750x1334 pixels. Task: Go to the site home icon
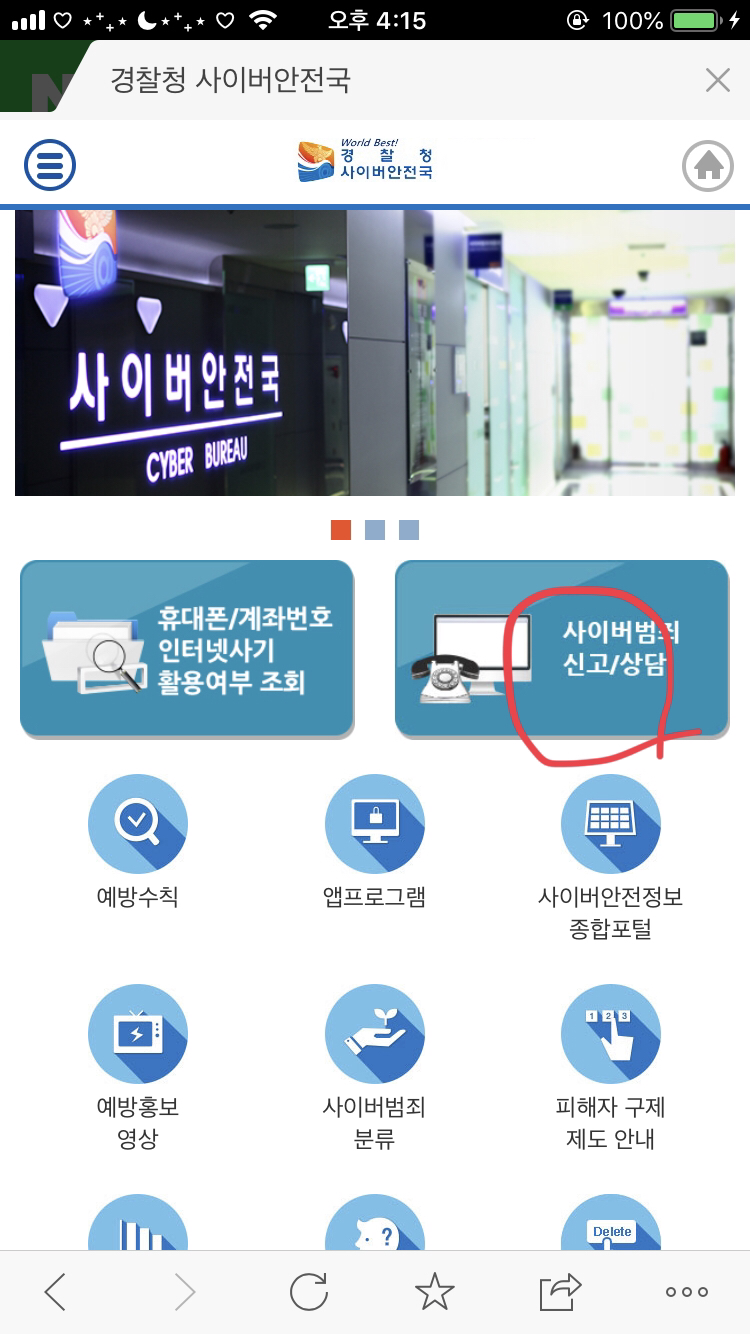pyautogui.click(x=708, y=165)
